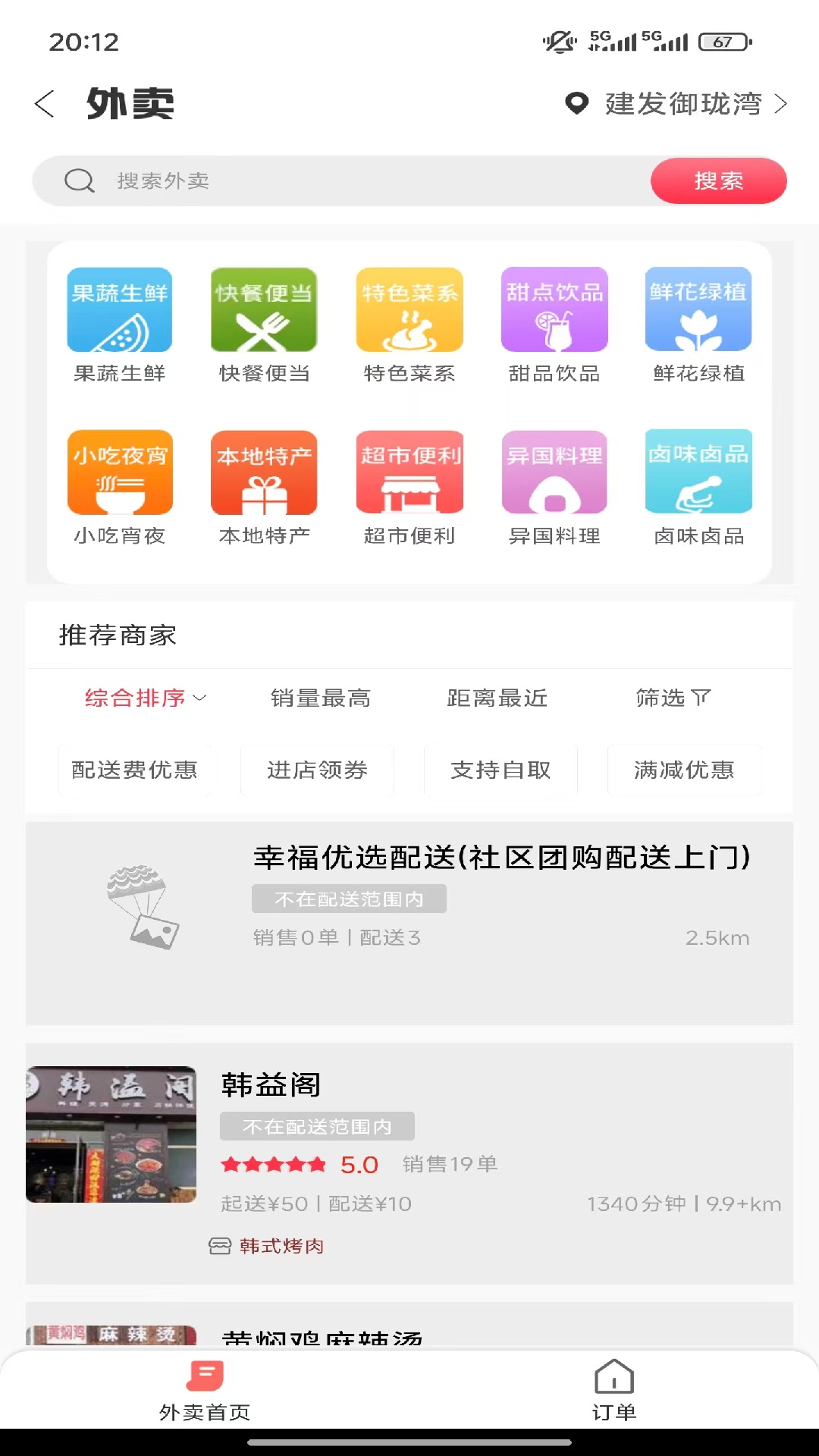819x1456 pixels.
Task: Enable the 支持自取 filter chip
Action: click(500, 770)
